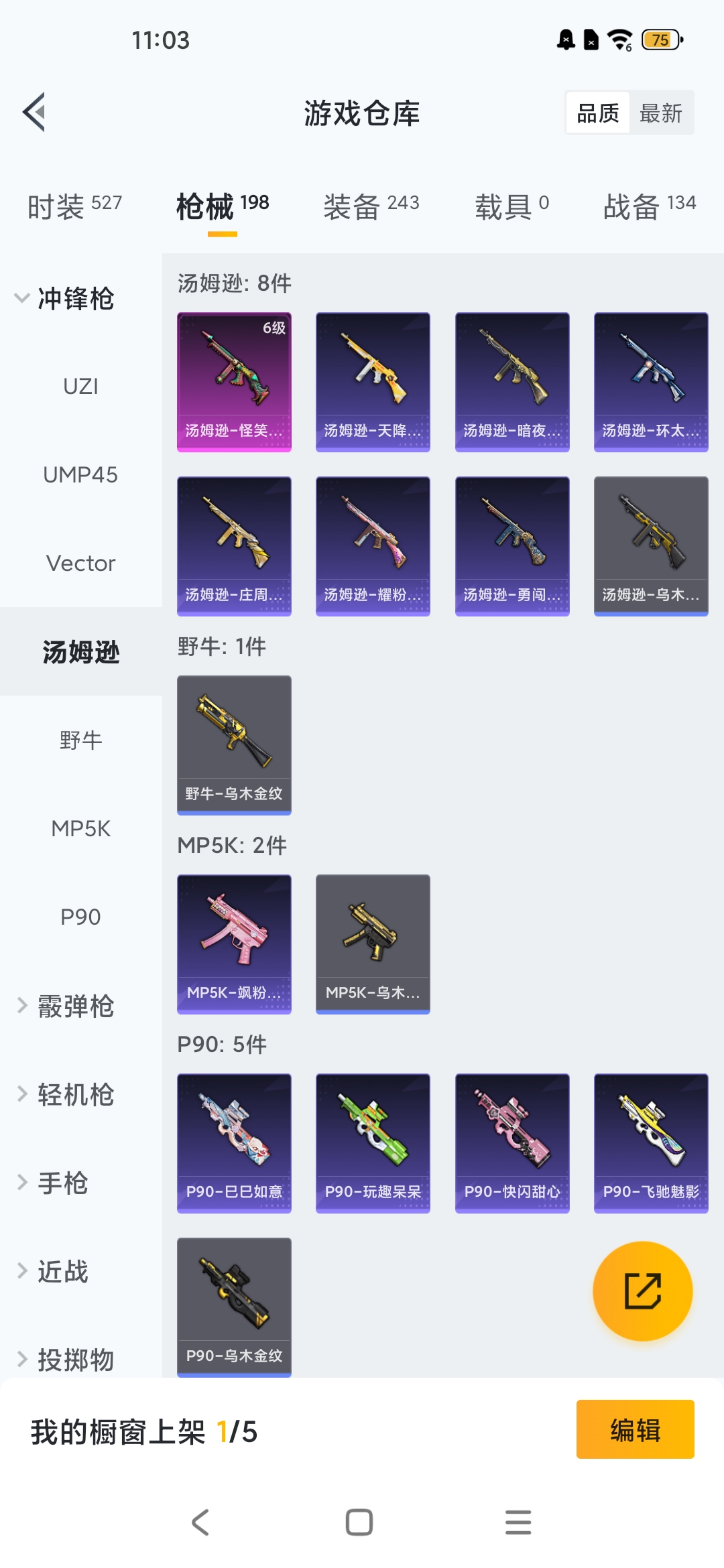724x1568 pixels.
Task: Go to the system home screen
Action: pos(359,1522)
